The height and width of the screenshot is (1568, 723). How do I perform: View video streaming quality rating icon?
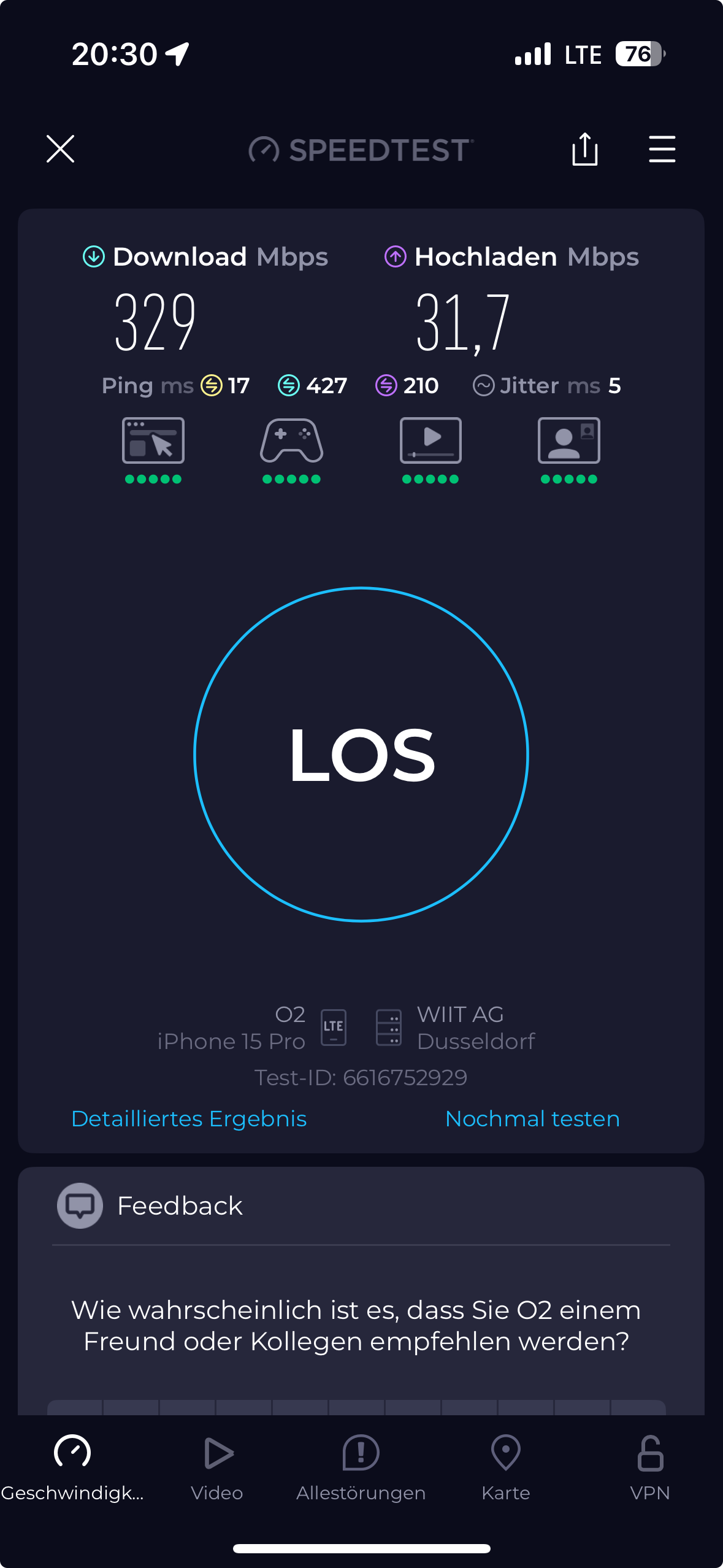[430, 441]
